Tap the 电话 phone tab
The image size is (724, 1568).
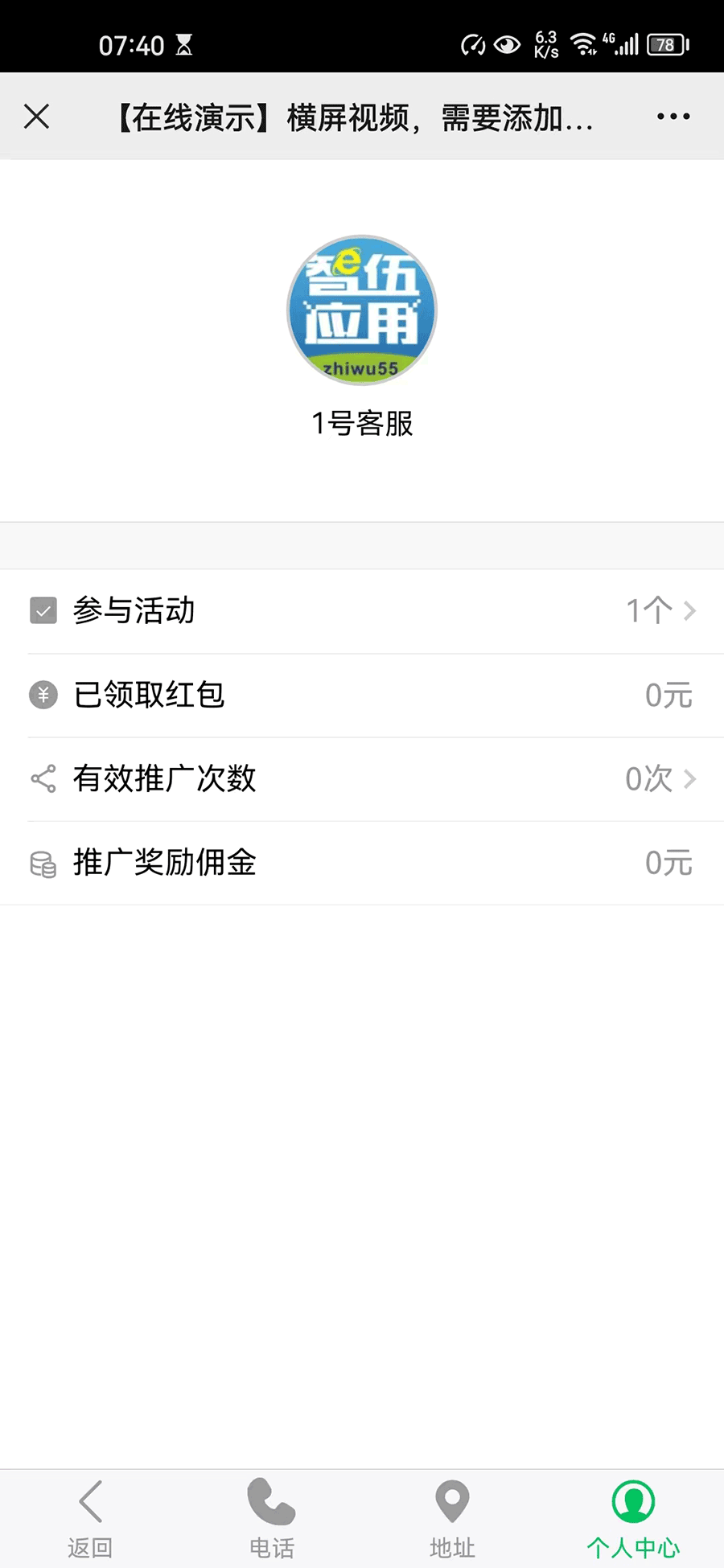tap(271, 1518)
